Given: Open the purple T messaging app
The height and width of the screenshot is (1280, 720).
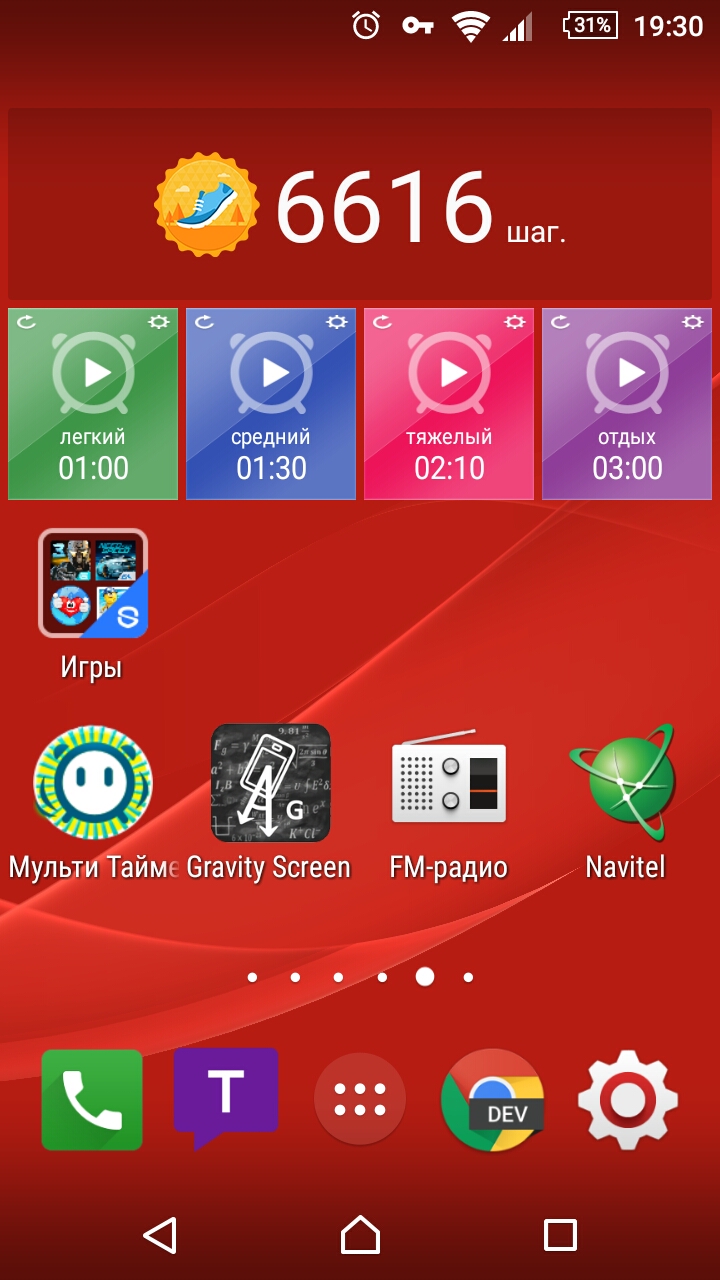Looking at the screenshot, I should point(226,1096).
